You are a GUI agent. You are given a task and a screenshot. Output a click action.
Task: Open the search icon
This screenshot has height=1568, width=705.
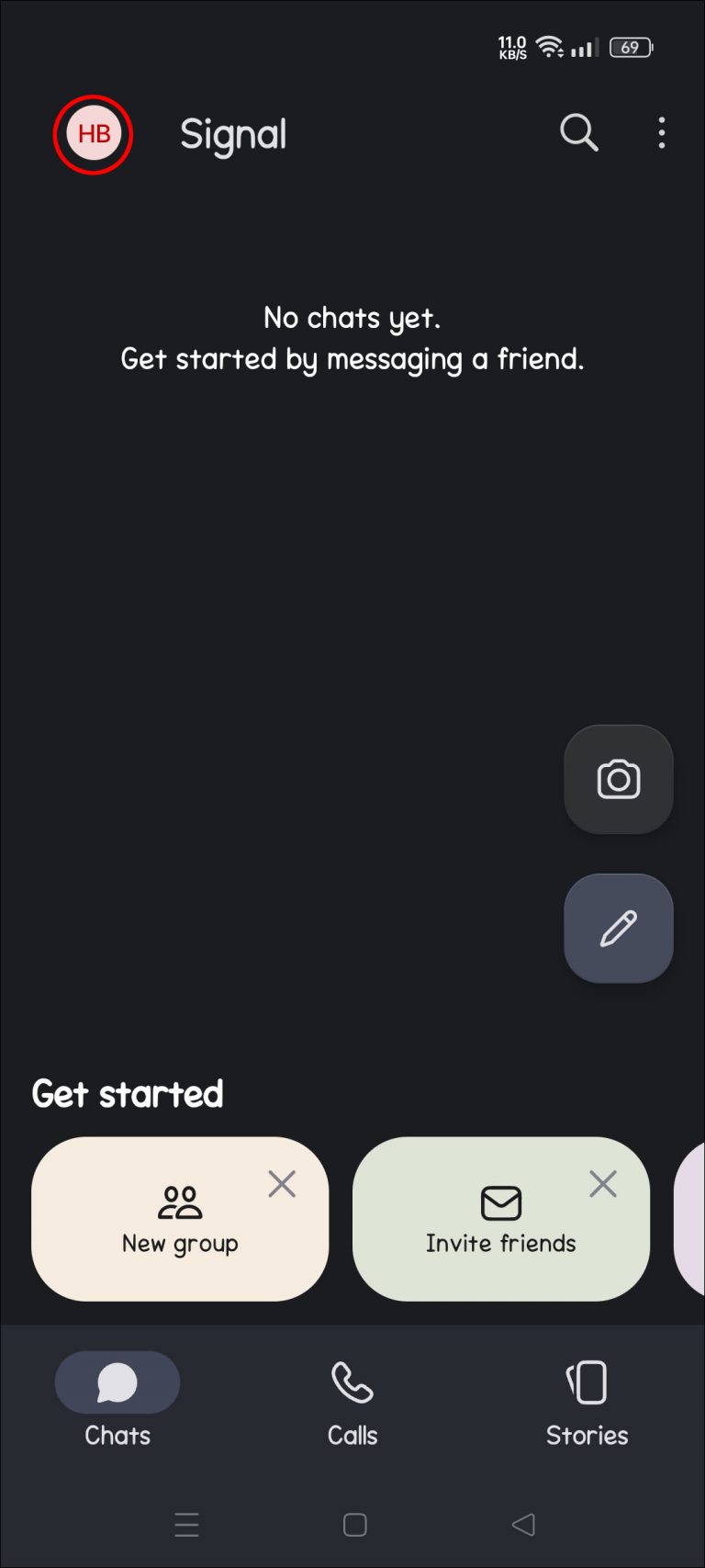pyautogui.click(x=579, y=133)
